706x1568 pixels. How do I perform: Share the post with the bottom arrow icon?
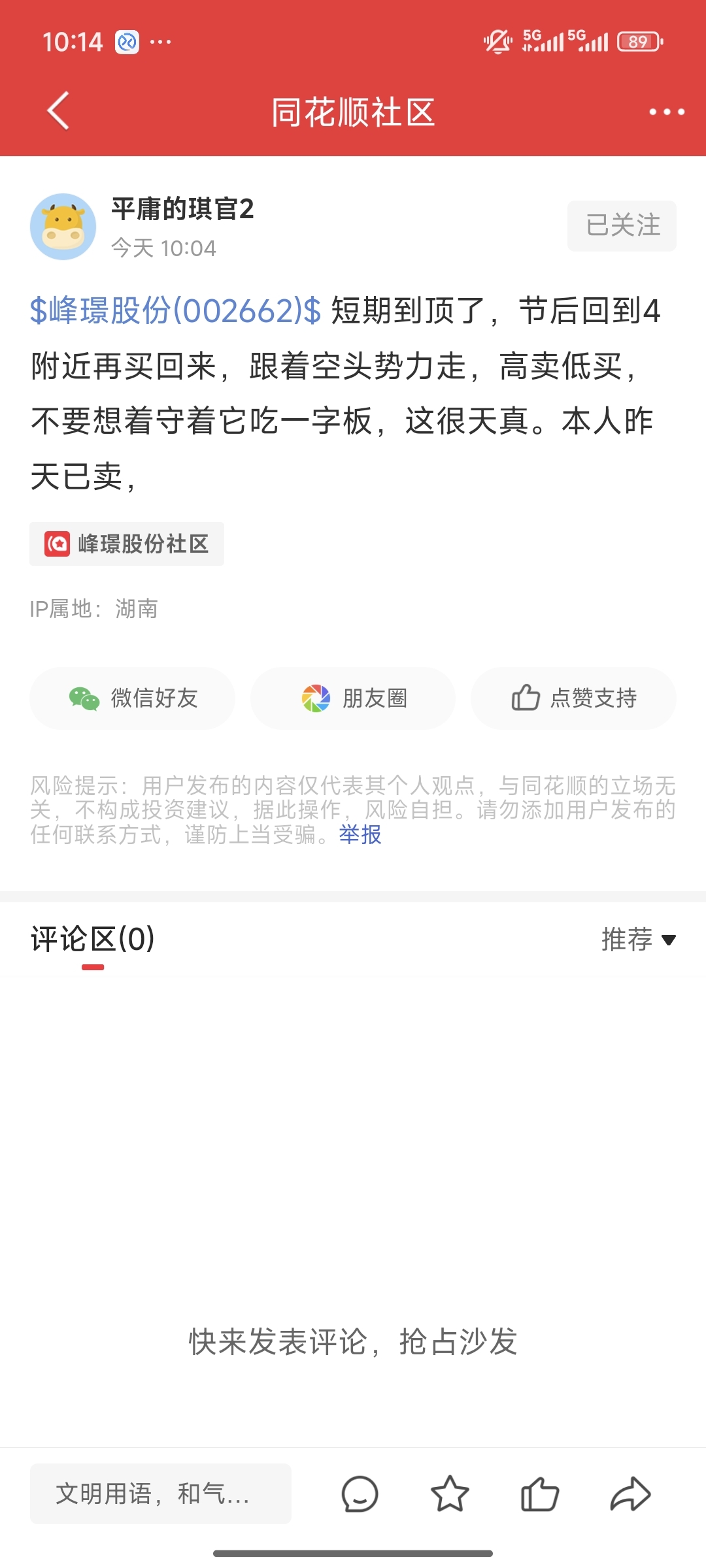(630, 1494)
